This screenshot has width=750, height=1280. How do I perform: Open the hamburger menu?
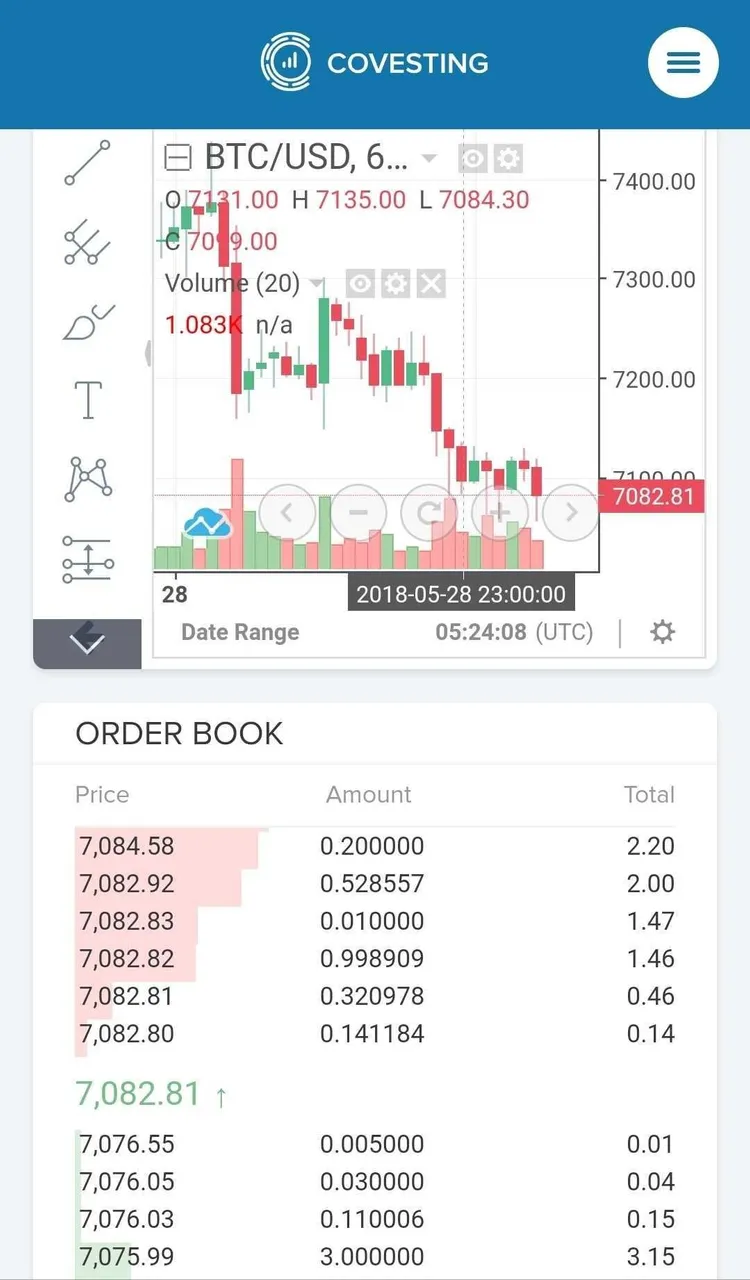click(683, 63)
